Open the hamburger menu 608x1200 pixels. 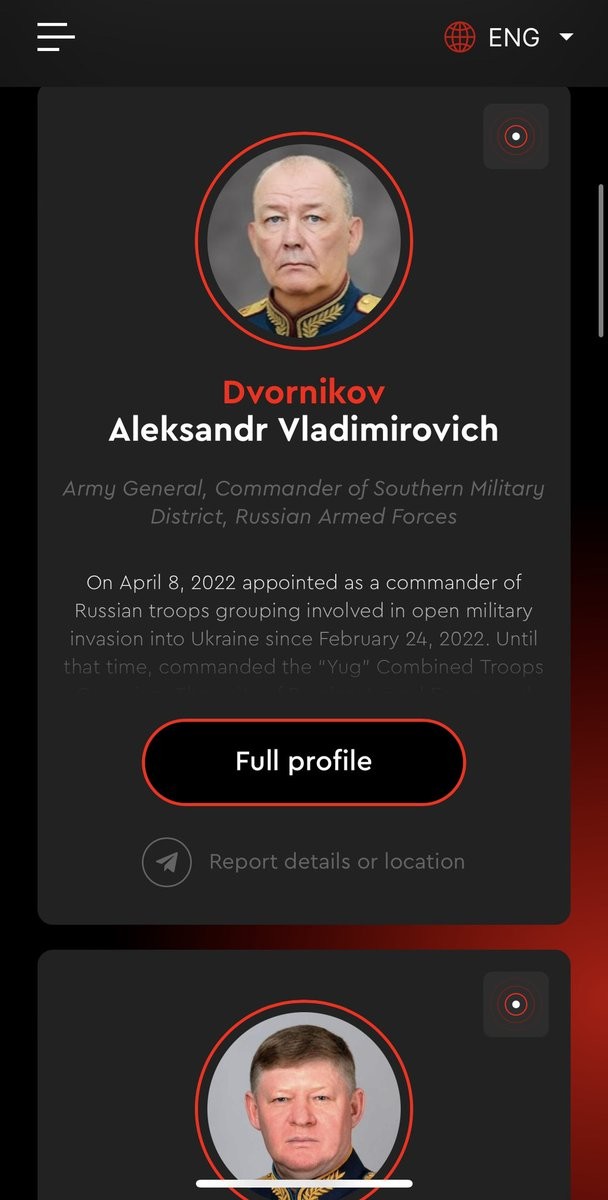click(x=56, y=37)
